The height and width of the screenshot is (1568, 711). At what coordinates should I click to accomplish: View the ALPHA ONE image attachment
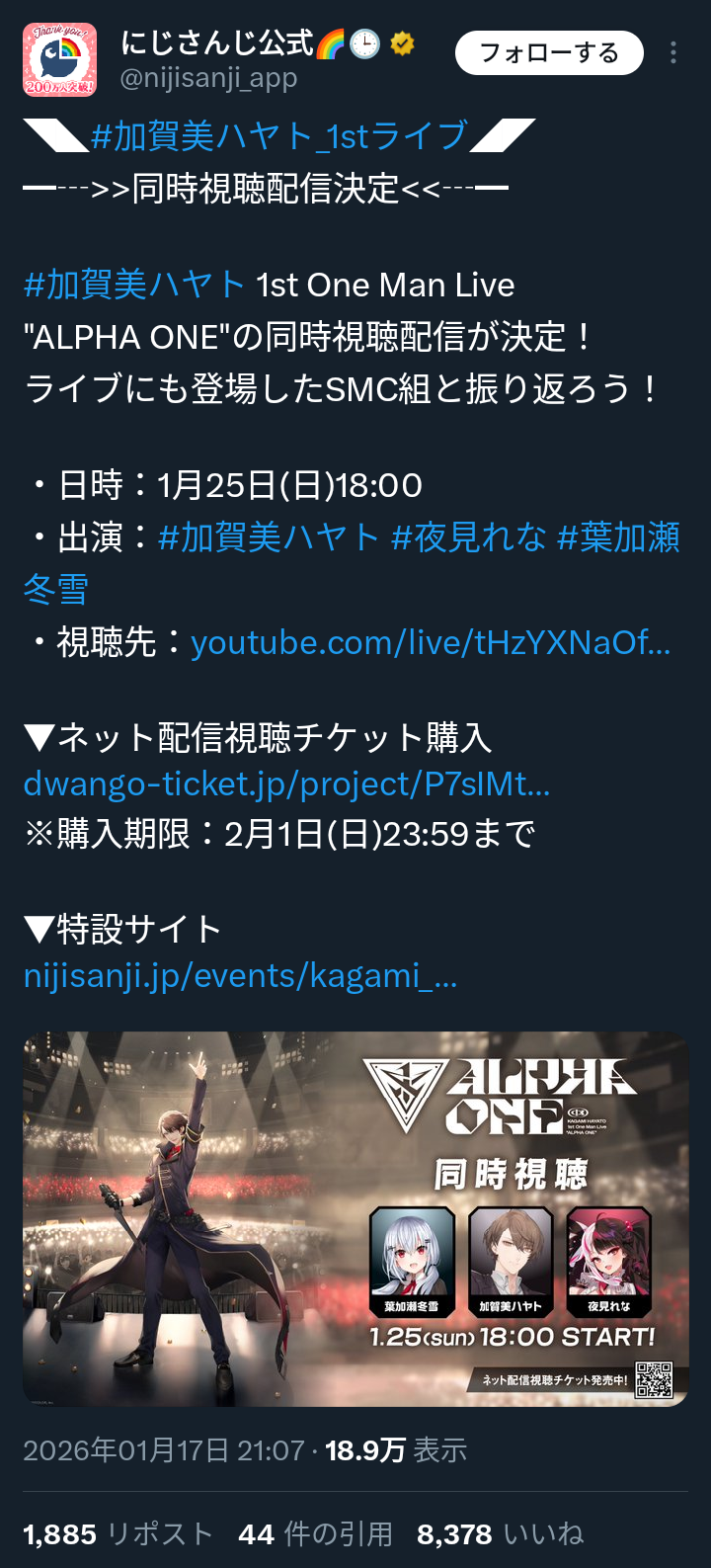[355, 1218]
